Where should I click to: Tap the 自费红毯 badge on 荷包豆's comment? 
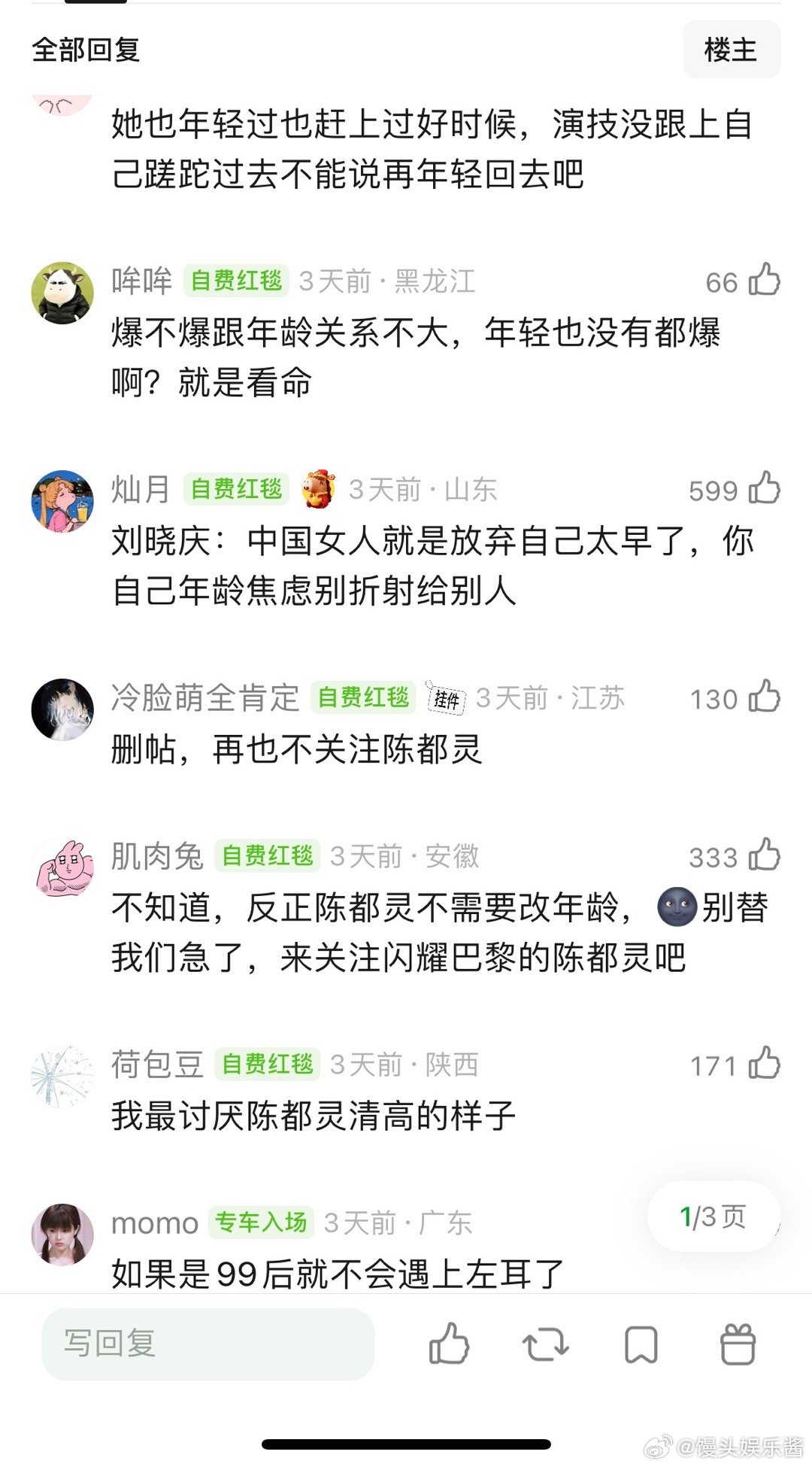[x=268, y=1064]
